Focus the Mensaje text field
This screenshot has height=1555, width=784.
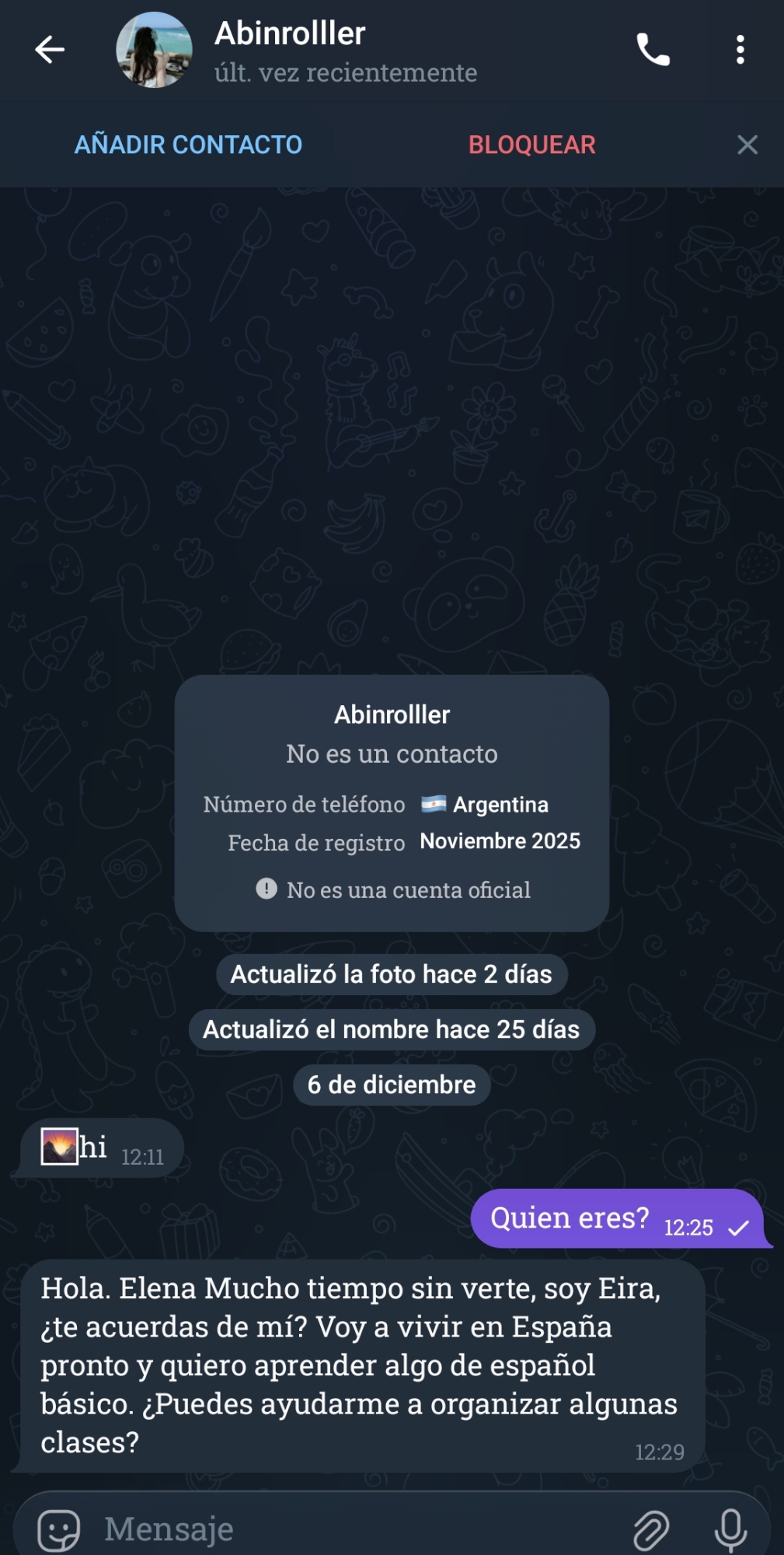coord(350,1529)
